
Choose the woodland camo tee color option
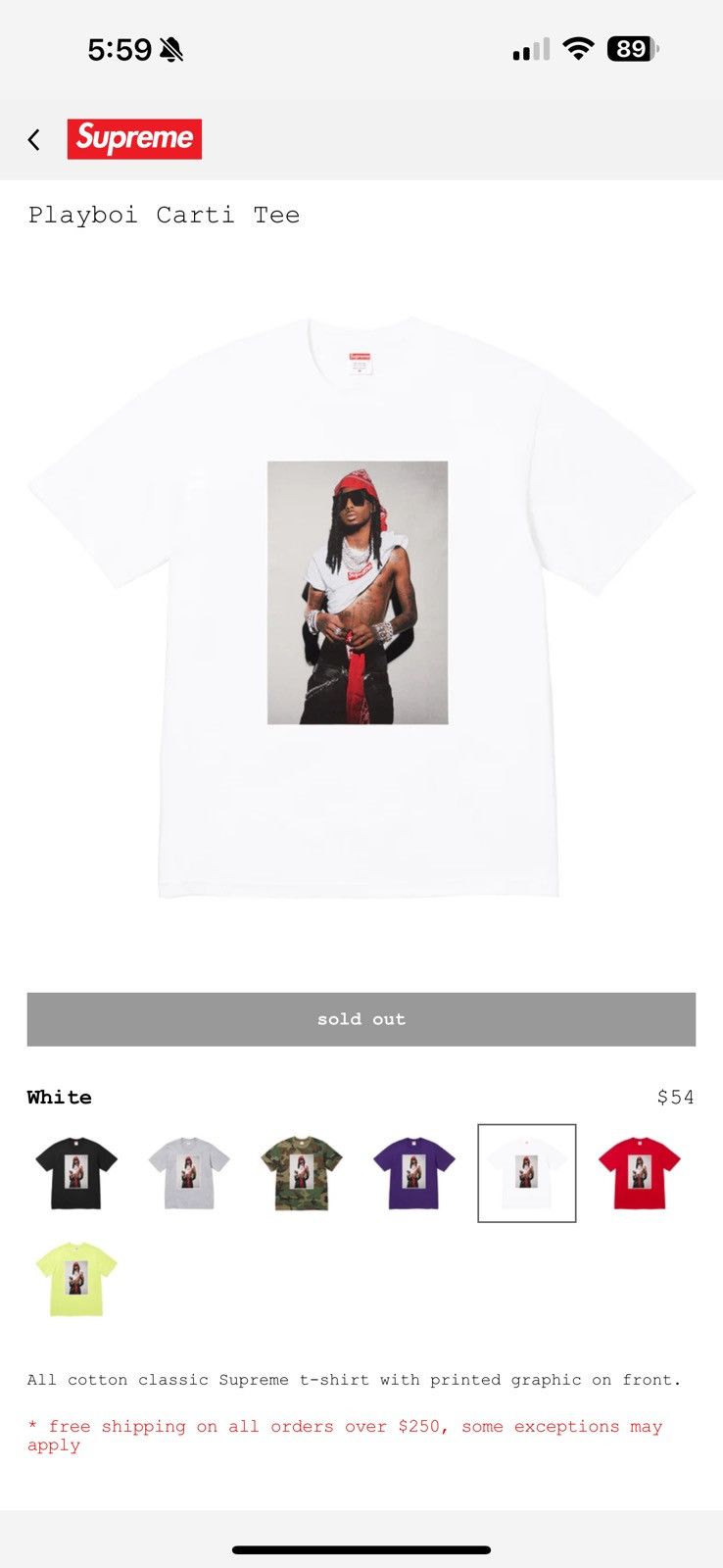(302, 1173)
